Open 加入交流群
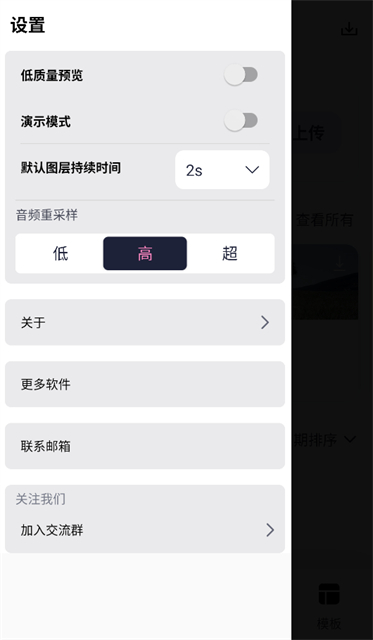Image resolution: width=373 pixels, height=640 pixels. point(145,530)
